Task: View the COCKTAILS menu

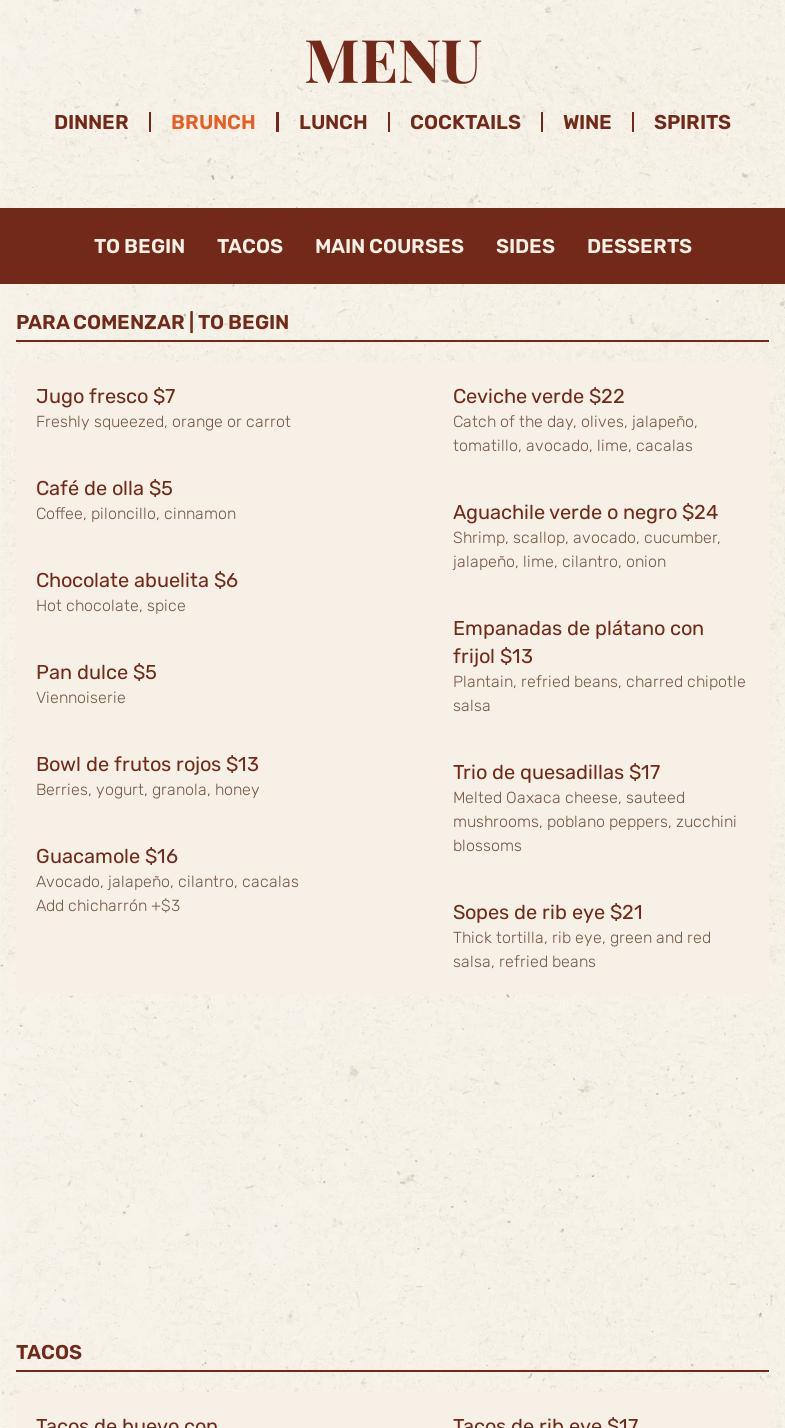Action: point(465,122)
